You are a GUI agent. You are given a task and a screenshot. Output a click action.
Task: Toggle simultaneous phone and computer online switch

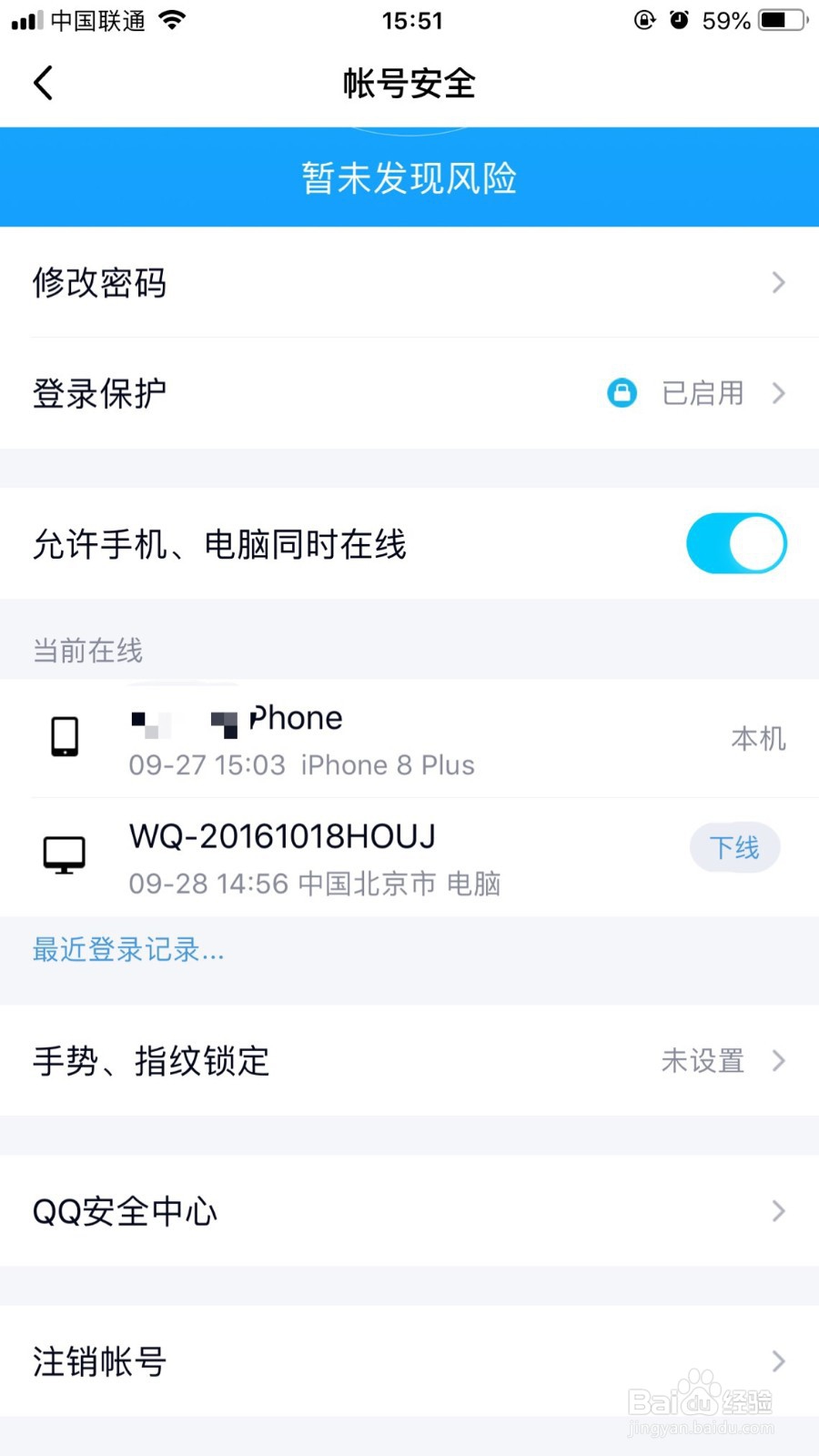736,543
